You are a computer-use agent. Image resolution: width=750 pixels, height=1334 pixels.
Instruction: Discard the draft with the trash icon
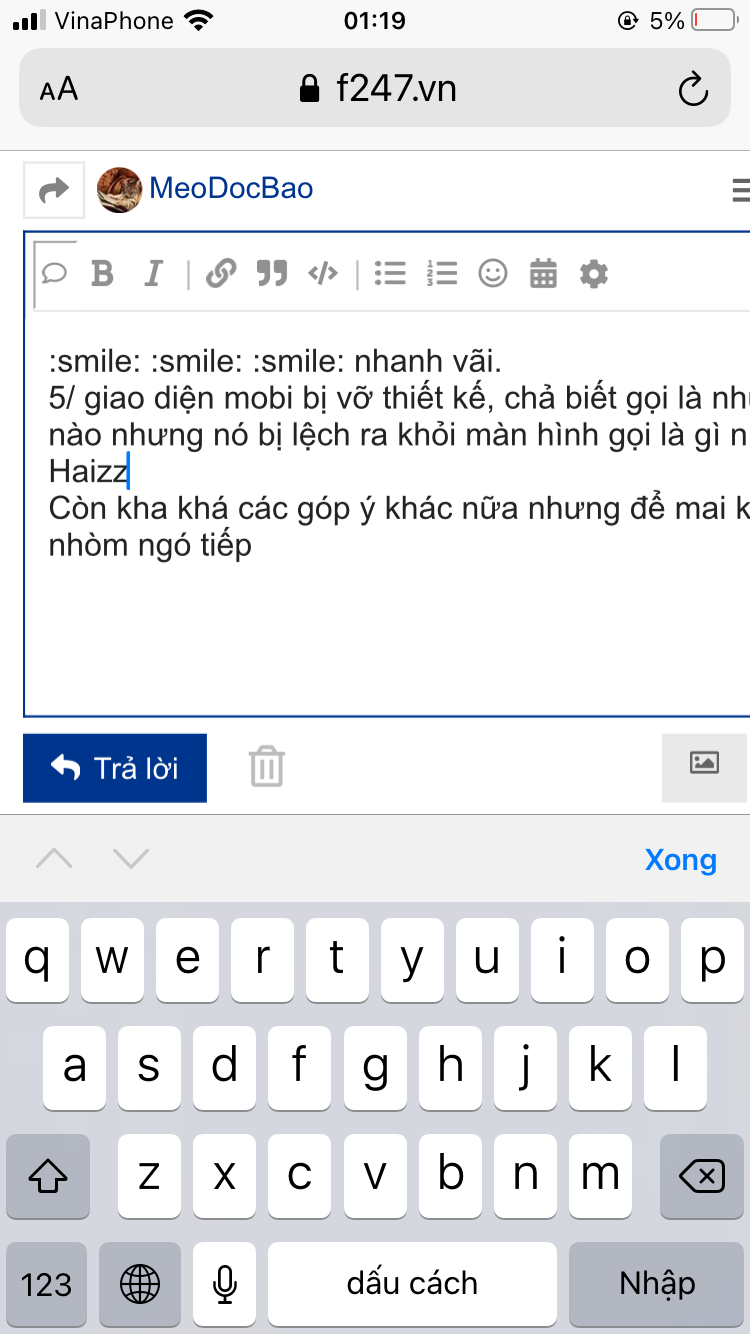click(267, 767)
